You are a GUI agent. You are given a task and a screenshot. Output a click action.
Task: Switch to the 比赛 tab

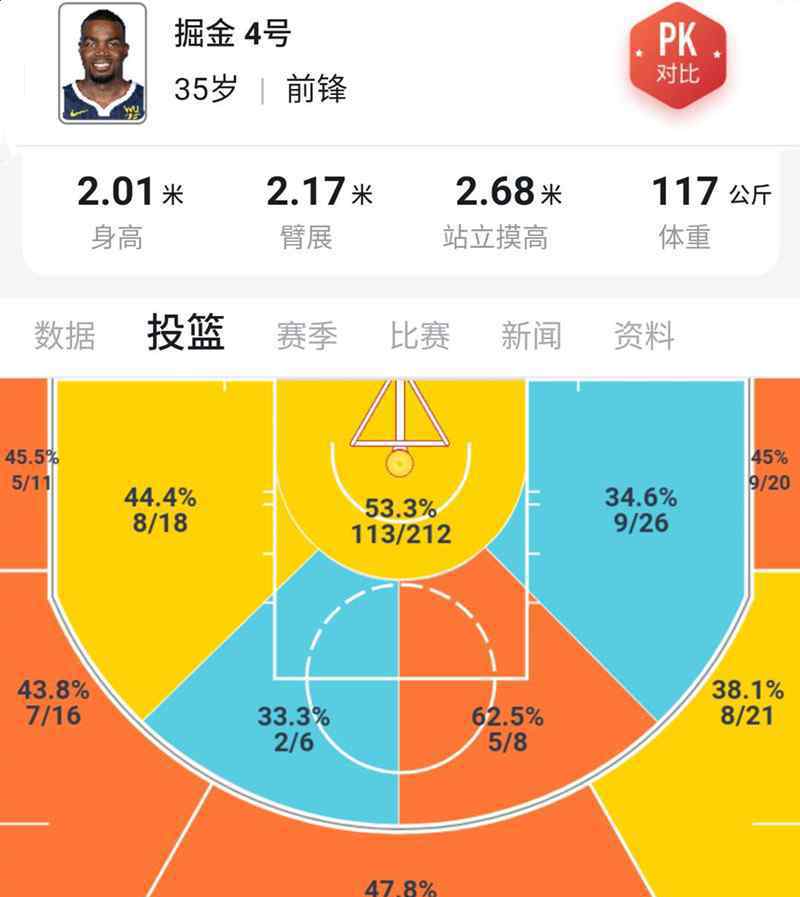[x=419, y=335]
